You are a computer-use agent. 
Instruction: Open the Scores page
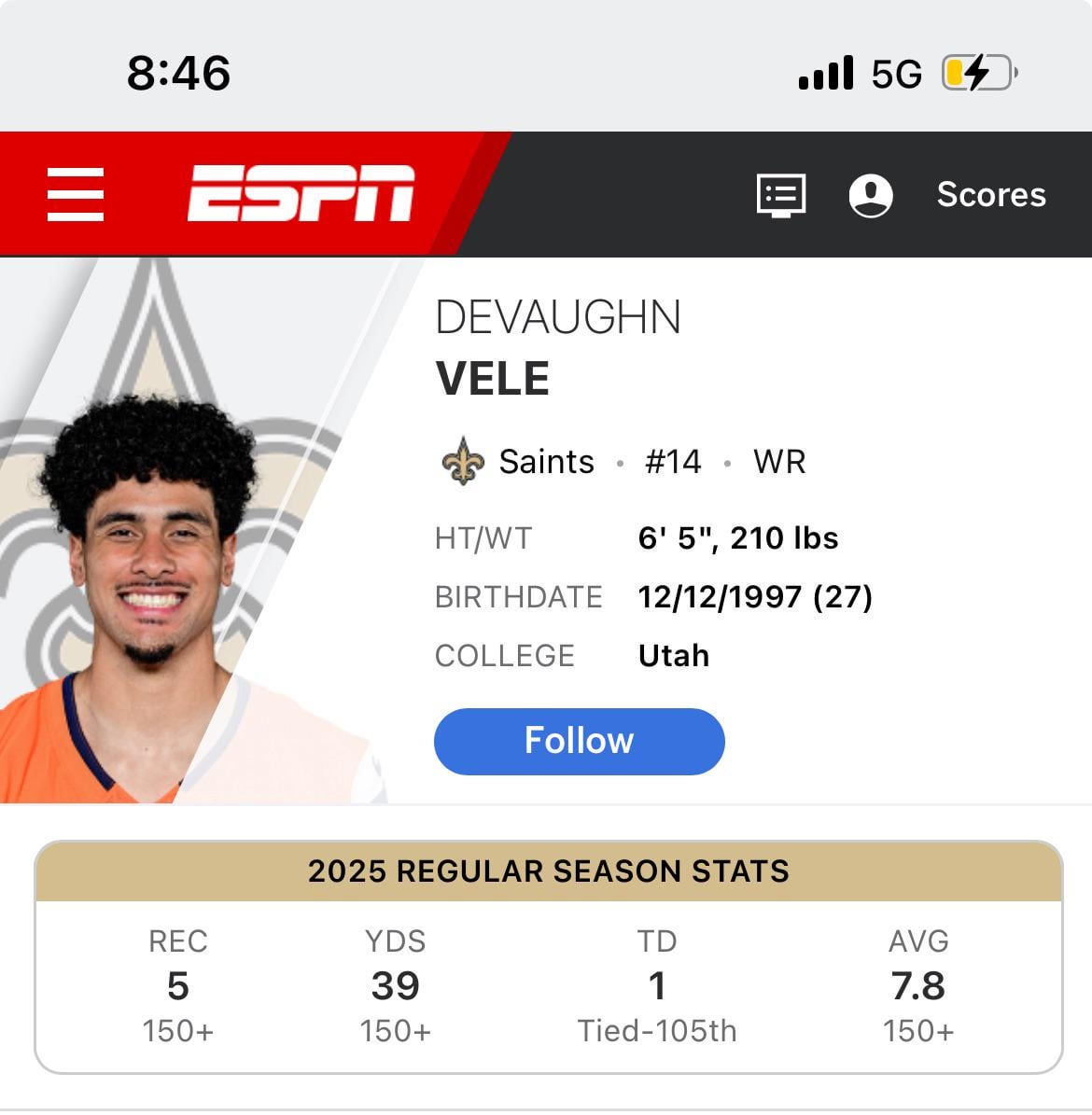coord(990,195)
